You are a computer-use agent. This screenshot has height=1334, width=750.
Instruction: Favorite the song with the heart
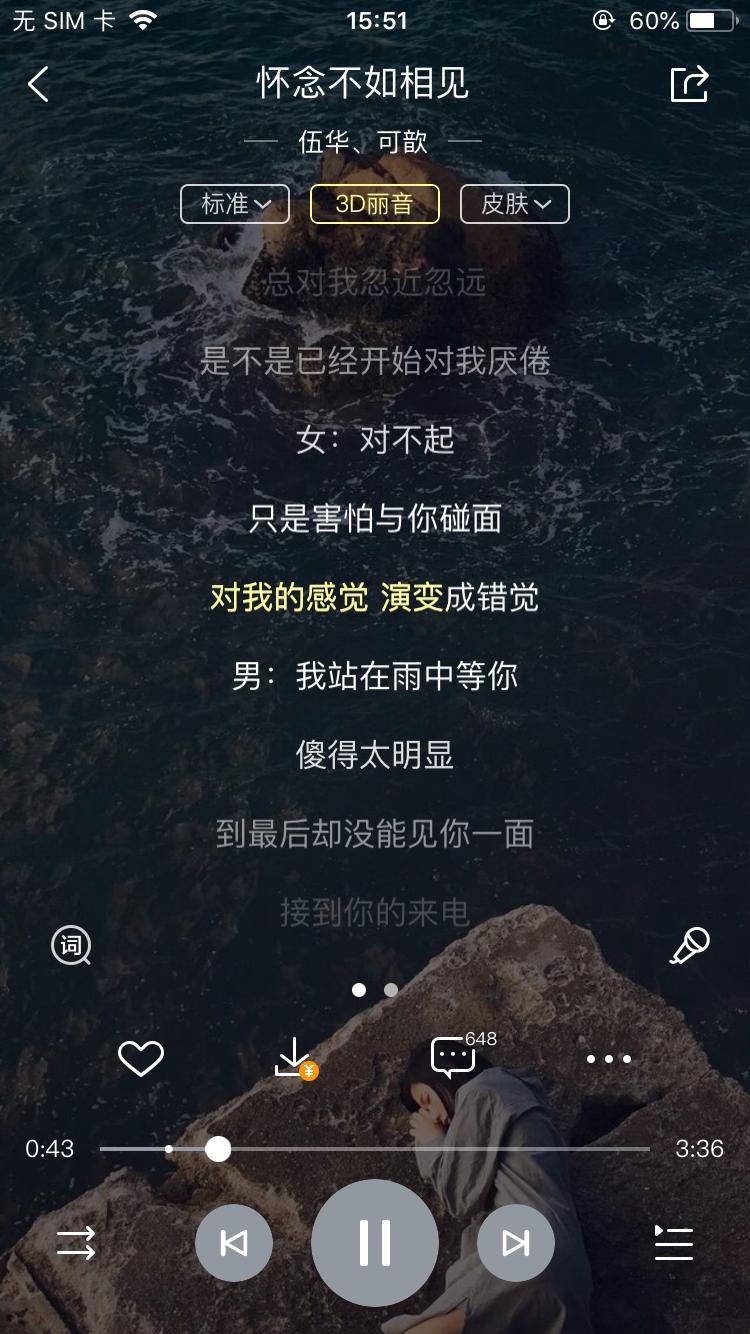tap(140, 1057)
